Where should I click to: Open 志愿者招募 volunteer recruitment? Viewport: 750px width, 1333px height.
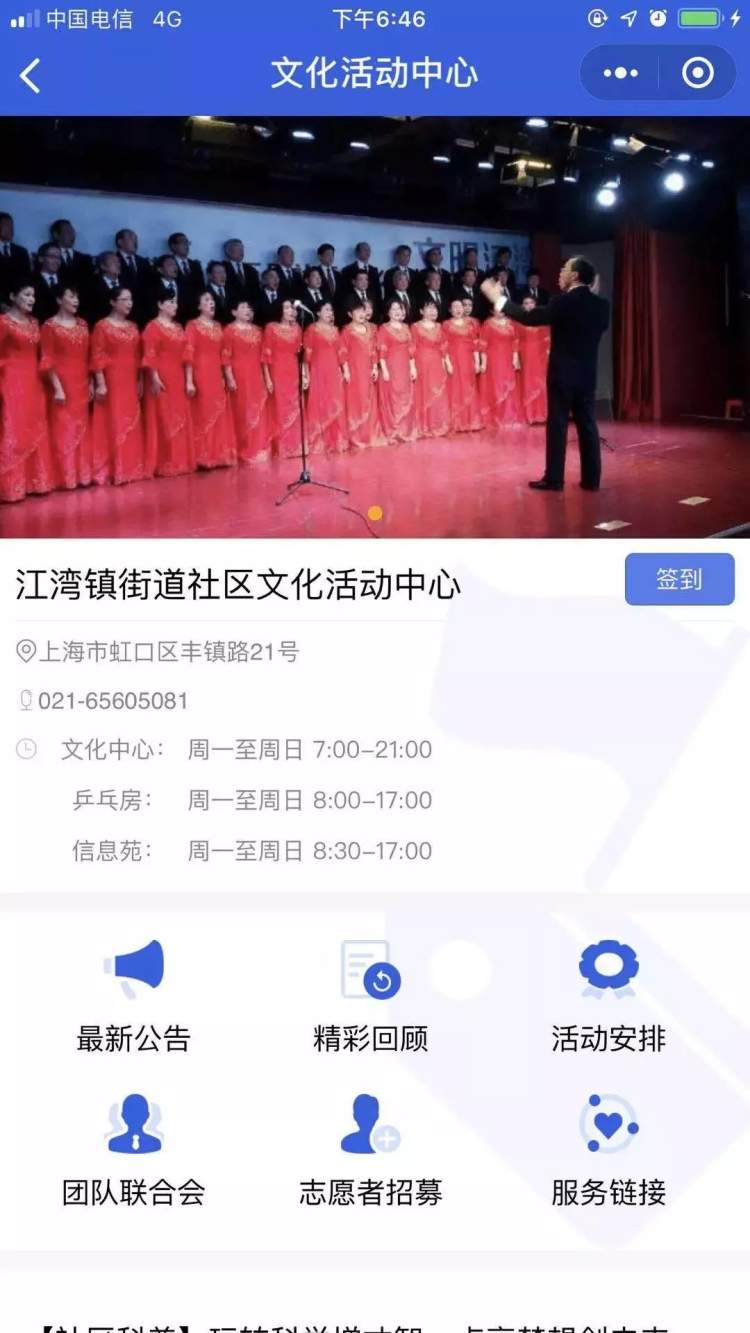pyautogui.click(x=371, y=1148)
